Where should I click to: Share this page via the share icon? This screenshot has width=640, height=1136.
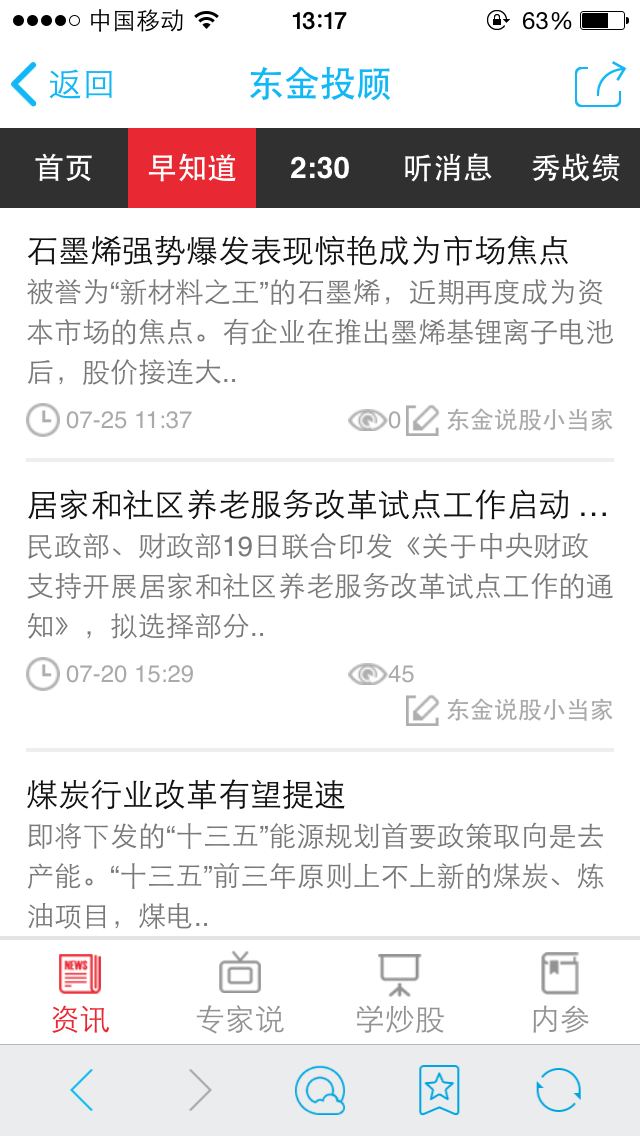(600, 85)
